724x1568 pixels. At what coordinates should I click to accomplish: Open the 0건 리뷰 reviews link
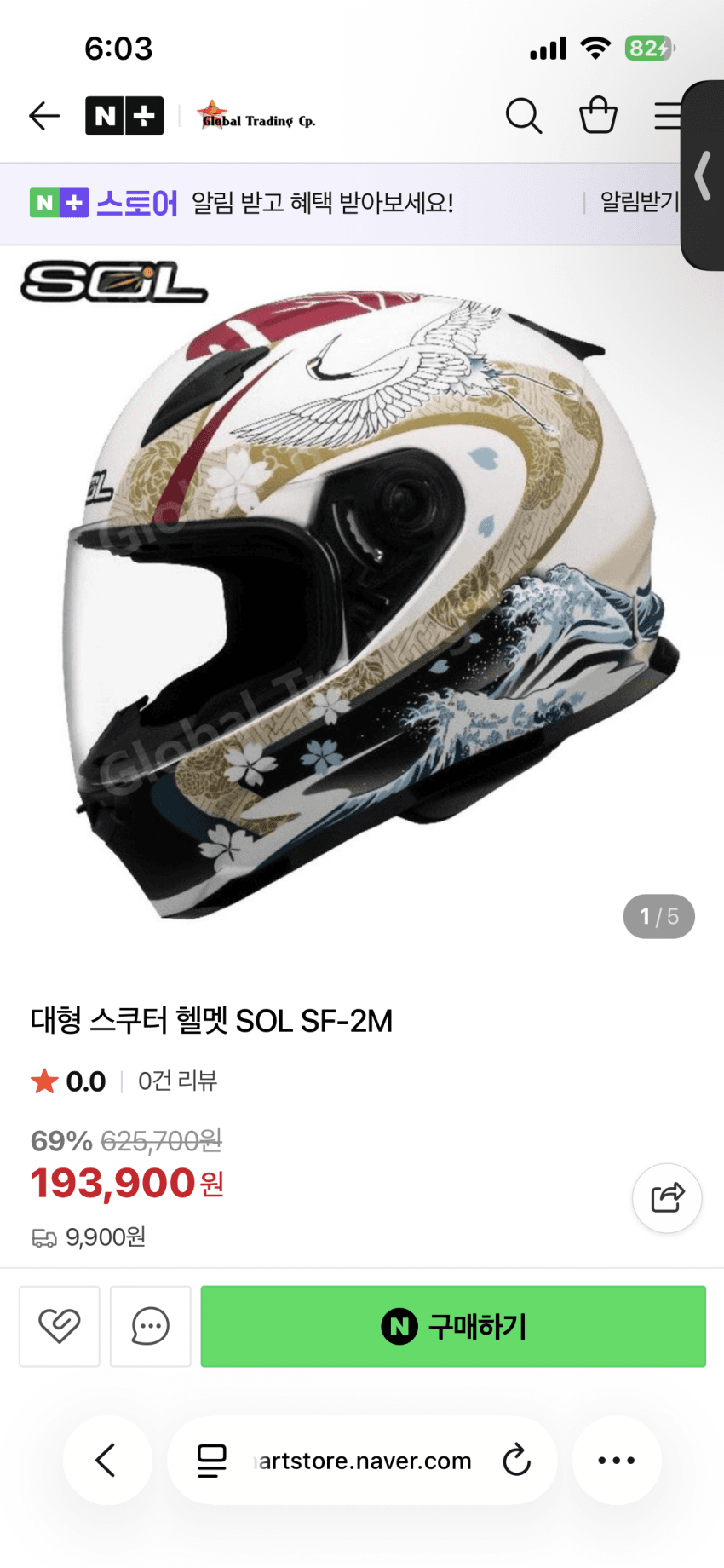[177, 1081]
